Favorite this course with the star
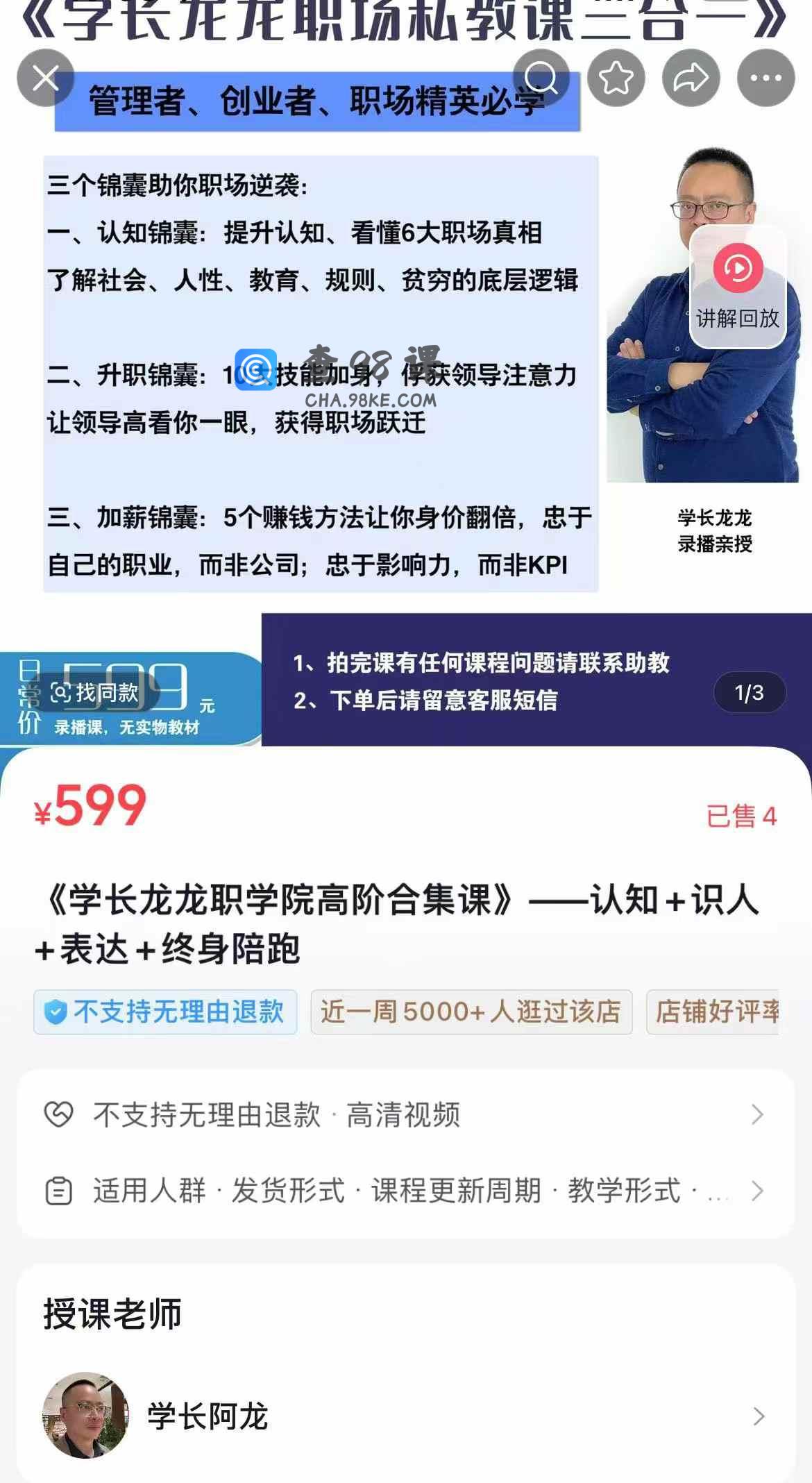The image size is (812, 1483). point(616,78)
